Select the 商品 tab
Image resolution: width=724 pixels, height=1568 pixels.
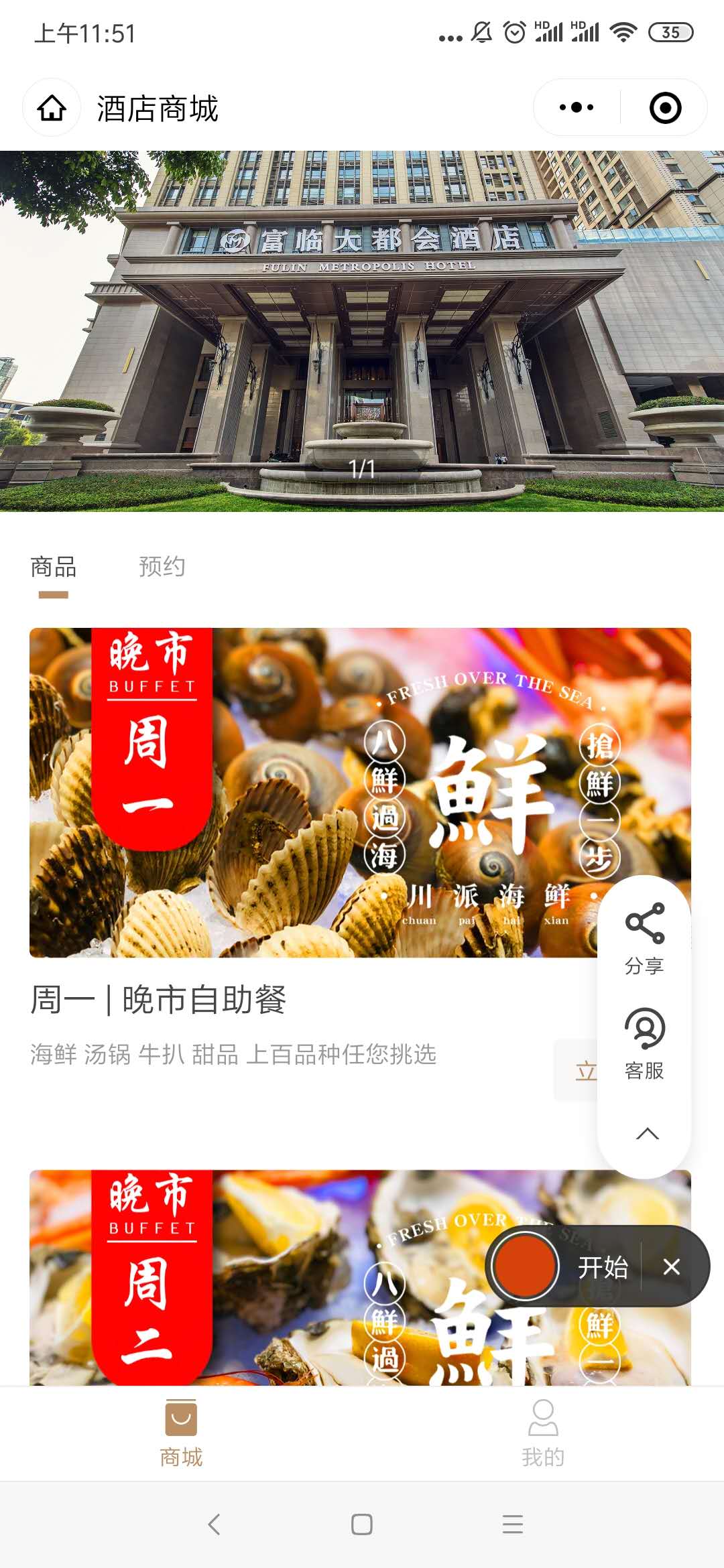pos(54,568)
